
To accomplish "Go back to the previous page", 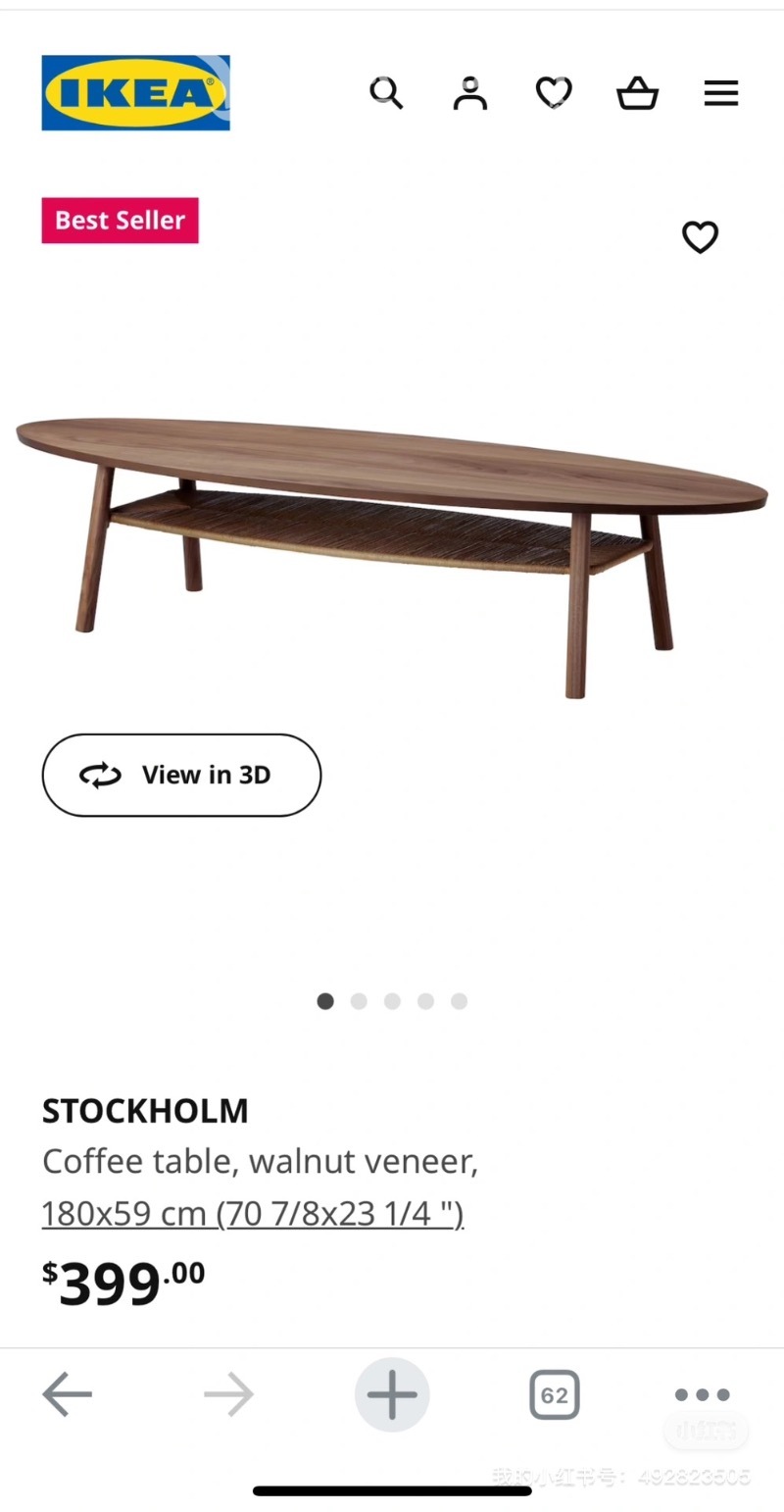I will coord(67,1394).
